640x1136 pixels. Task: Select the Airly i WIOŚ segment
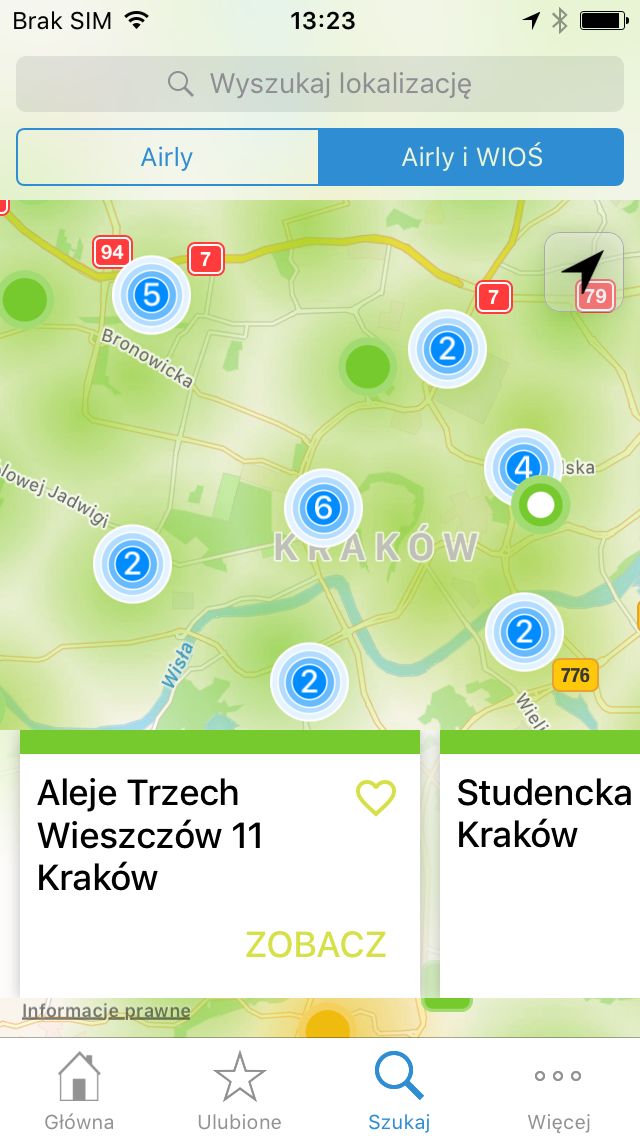471,157
